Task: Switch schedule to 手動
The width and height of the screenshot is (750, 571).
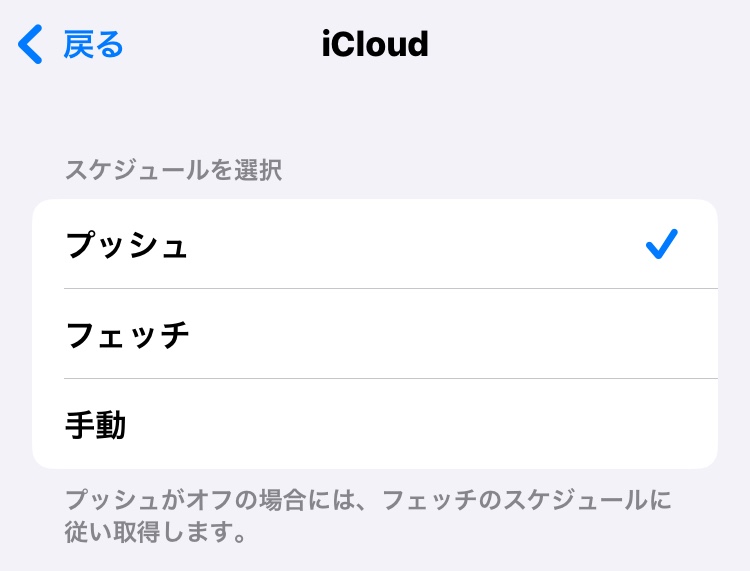Action: (x=374, y=424)
